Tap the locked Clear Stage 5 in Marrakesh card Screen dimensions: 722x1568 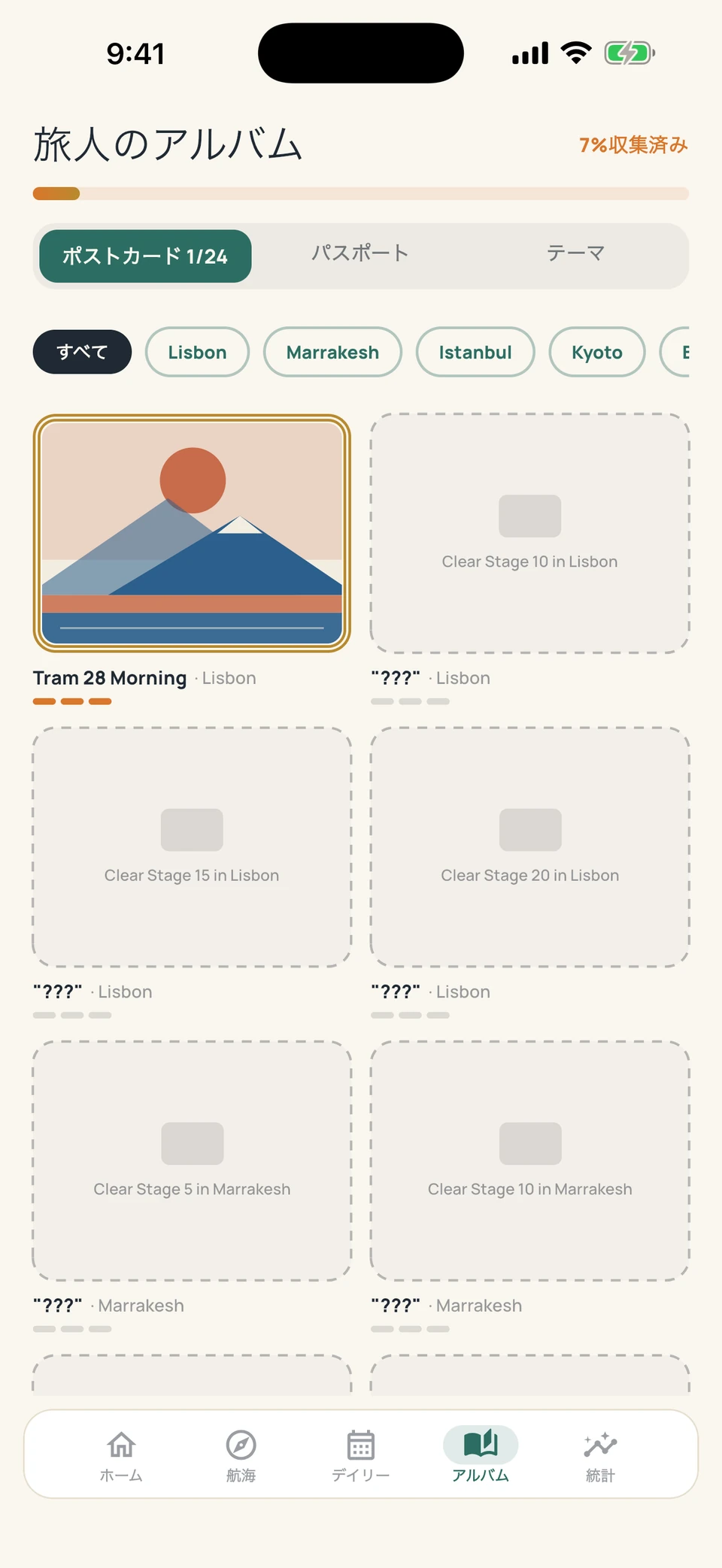pyautogui.click(x=192, y=1161)
